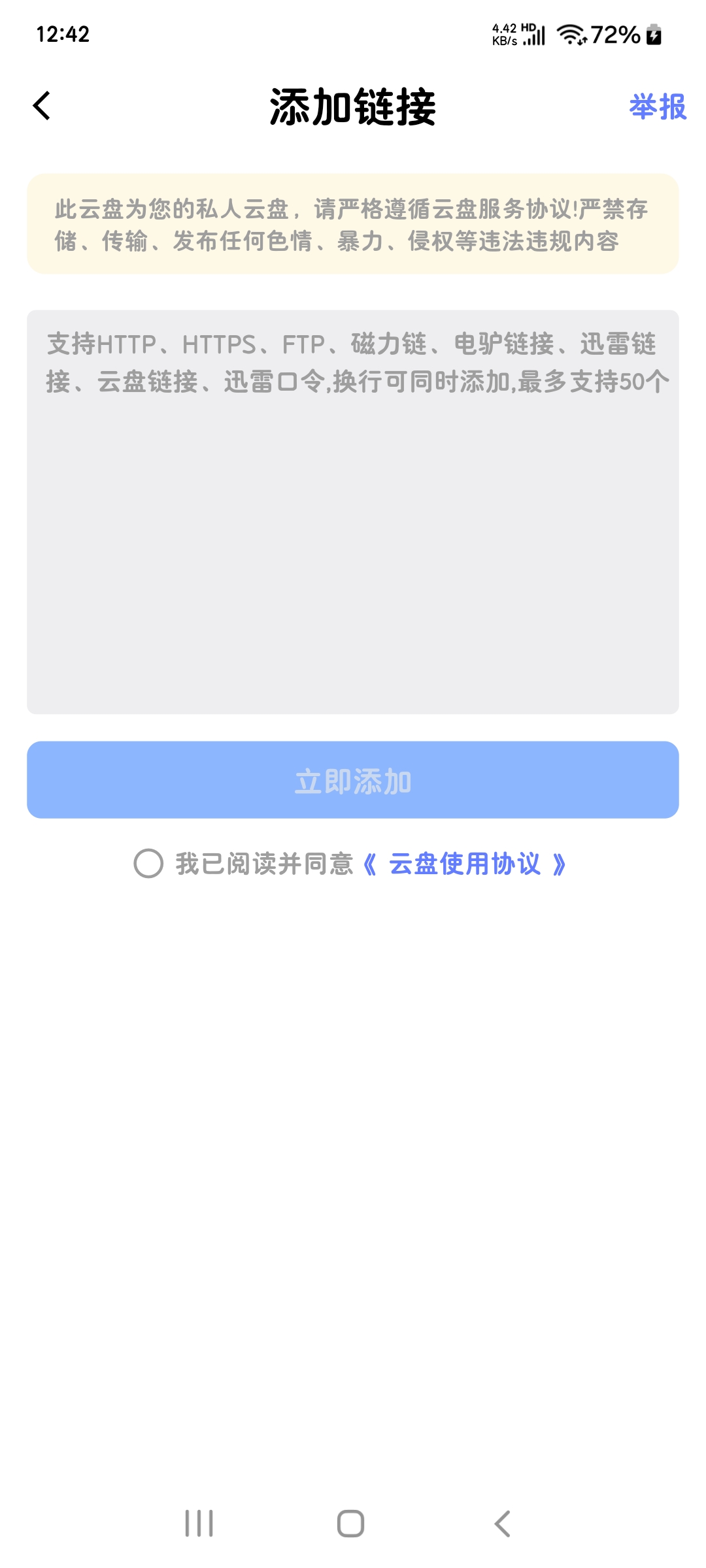Open the 举报 report option
This screenshot has height=1568, width=706.
tap(656, 107)
